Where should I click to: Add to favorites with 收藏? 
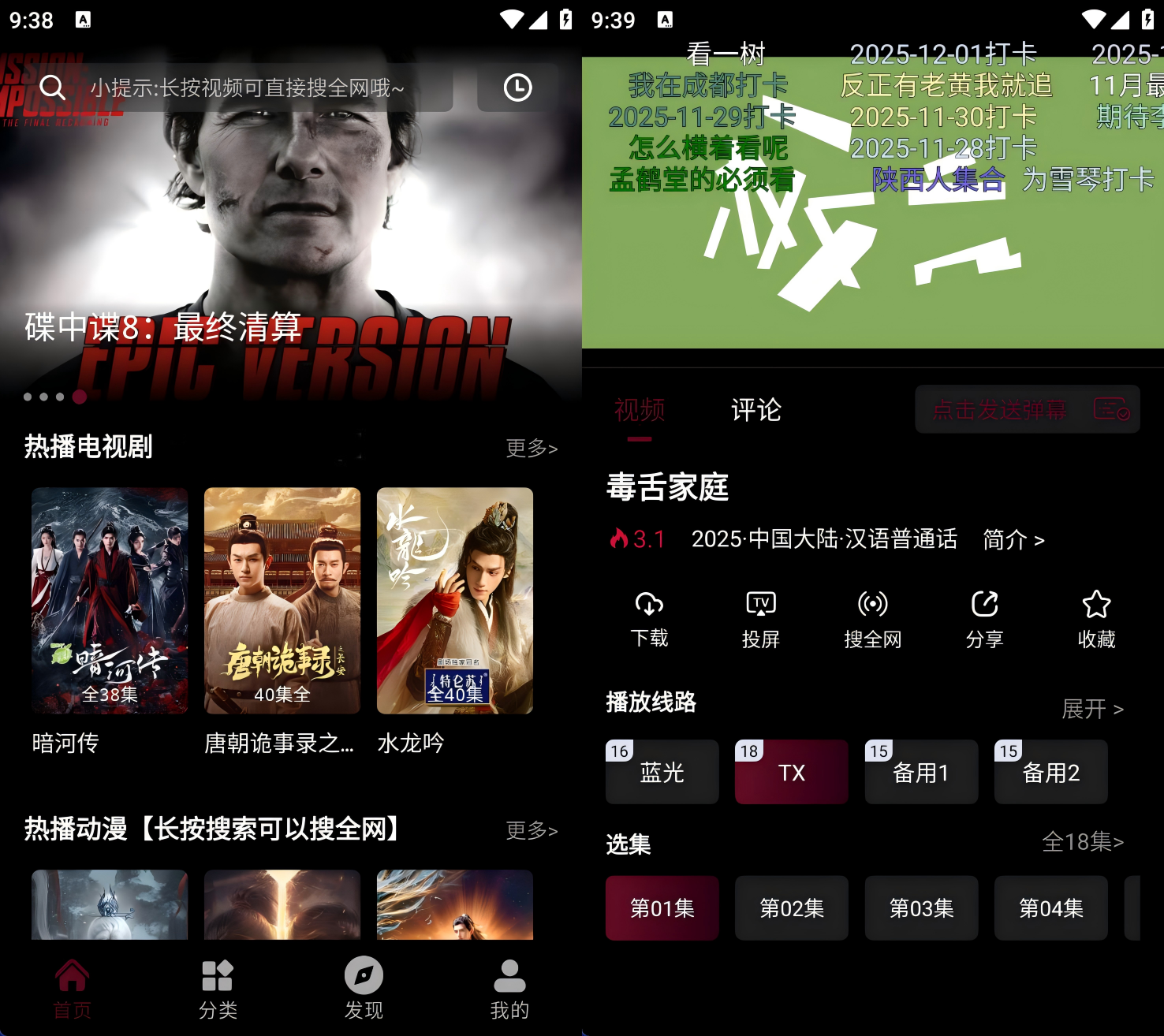[x=1096, y=619]
